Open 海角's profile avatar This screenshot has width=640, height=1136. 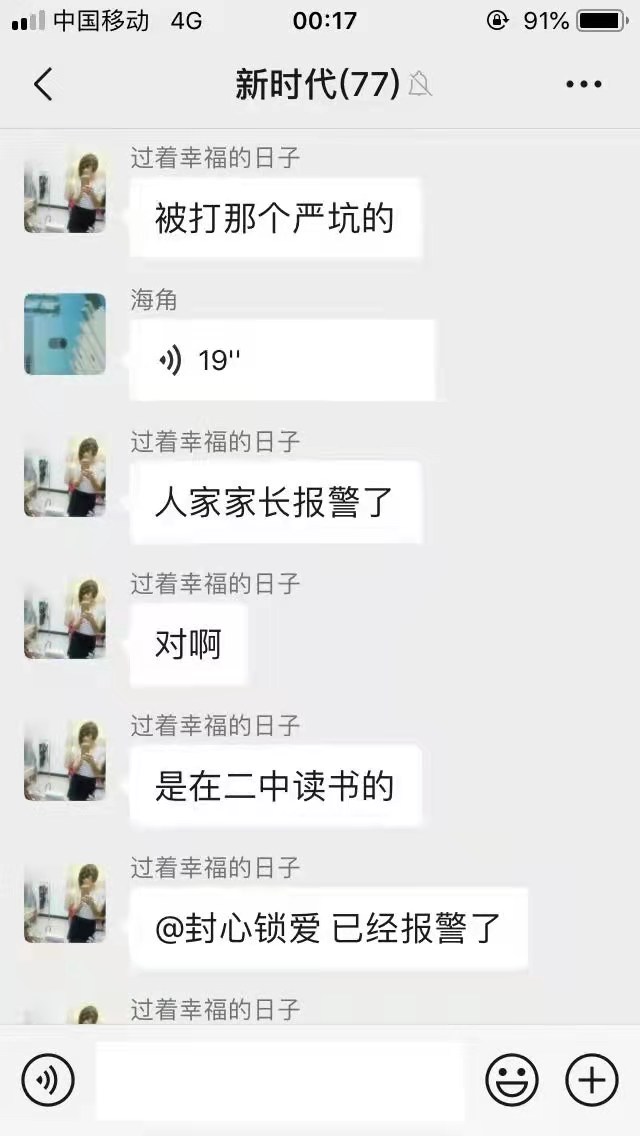tap(65, 334)
